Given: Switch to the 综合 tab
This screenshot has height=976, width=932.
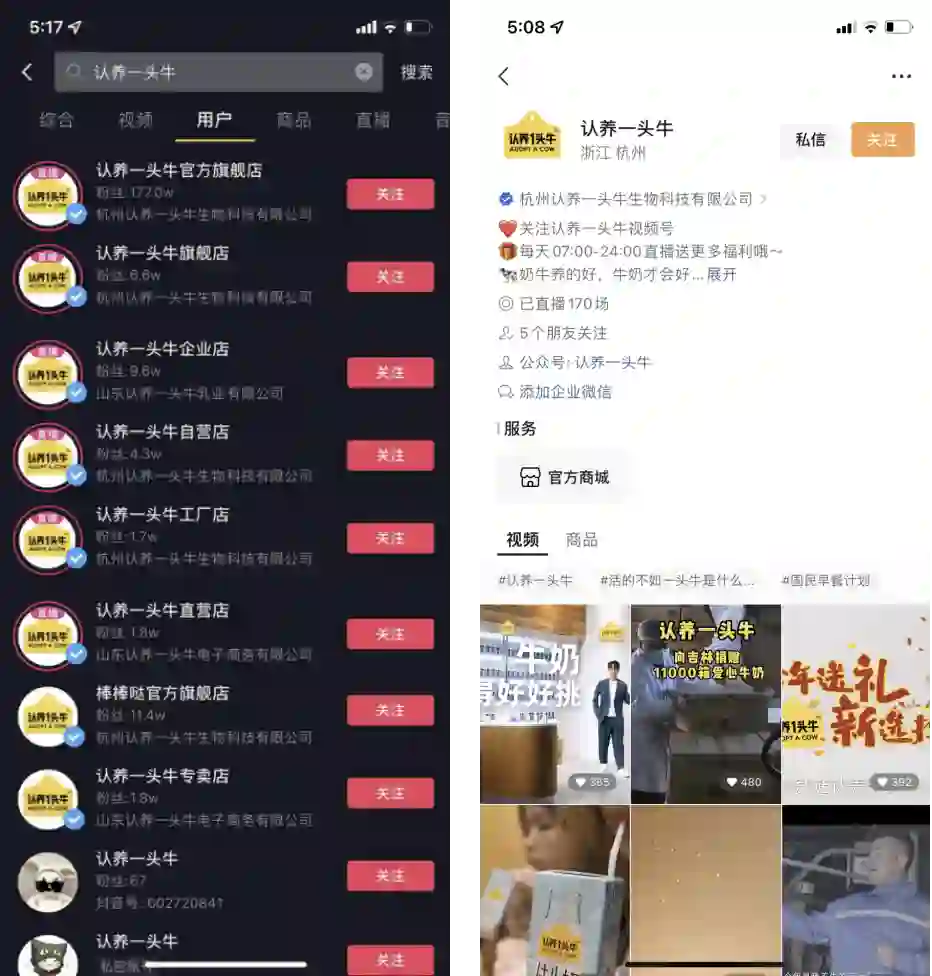Looking at the screenshot, I should click(56, 120).
